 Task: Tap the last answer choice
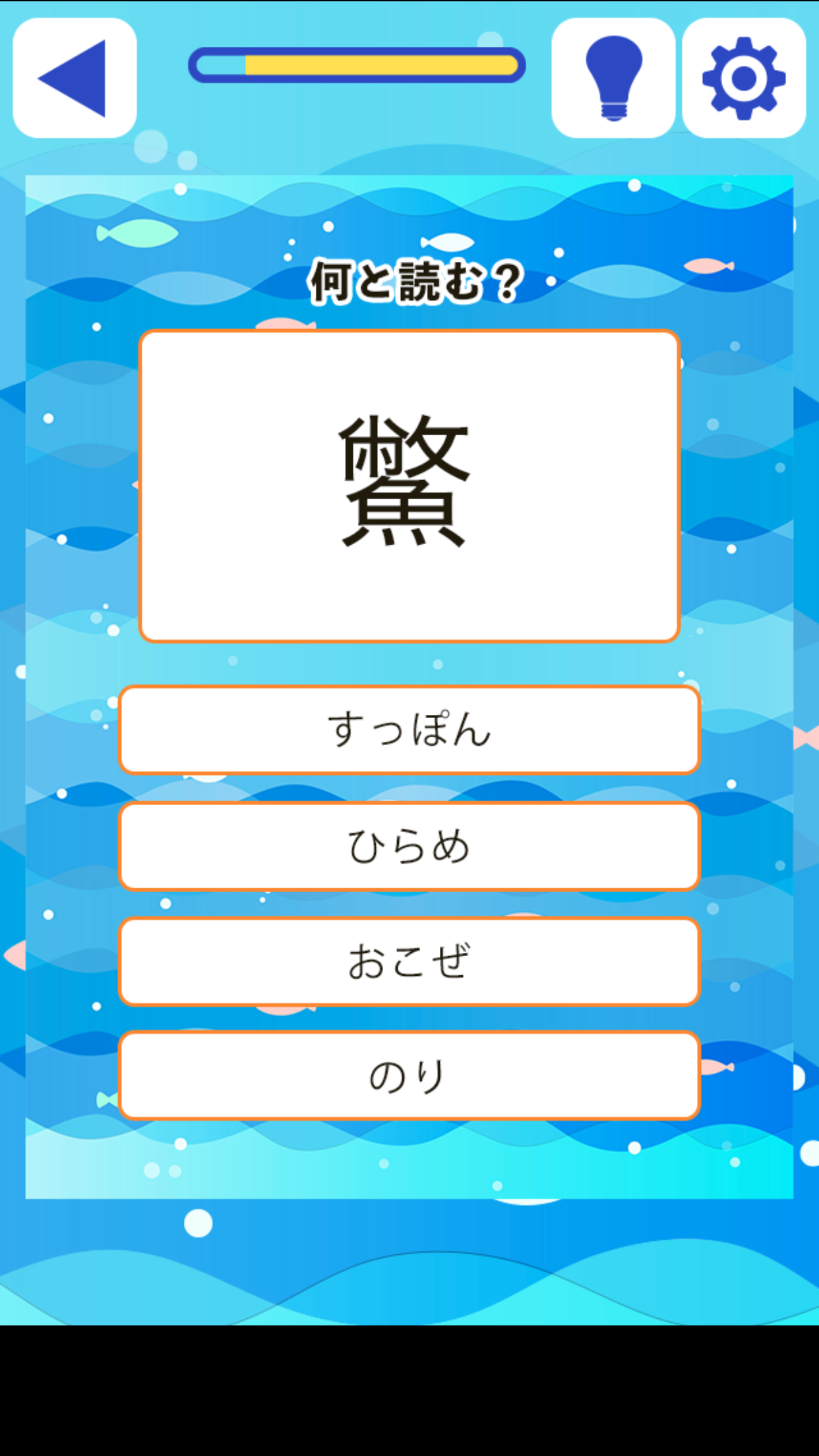pos(409,1075)
